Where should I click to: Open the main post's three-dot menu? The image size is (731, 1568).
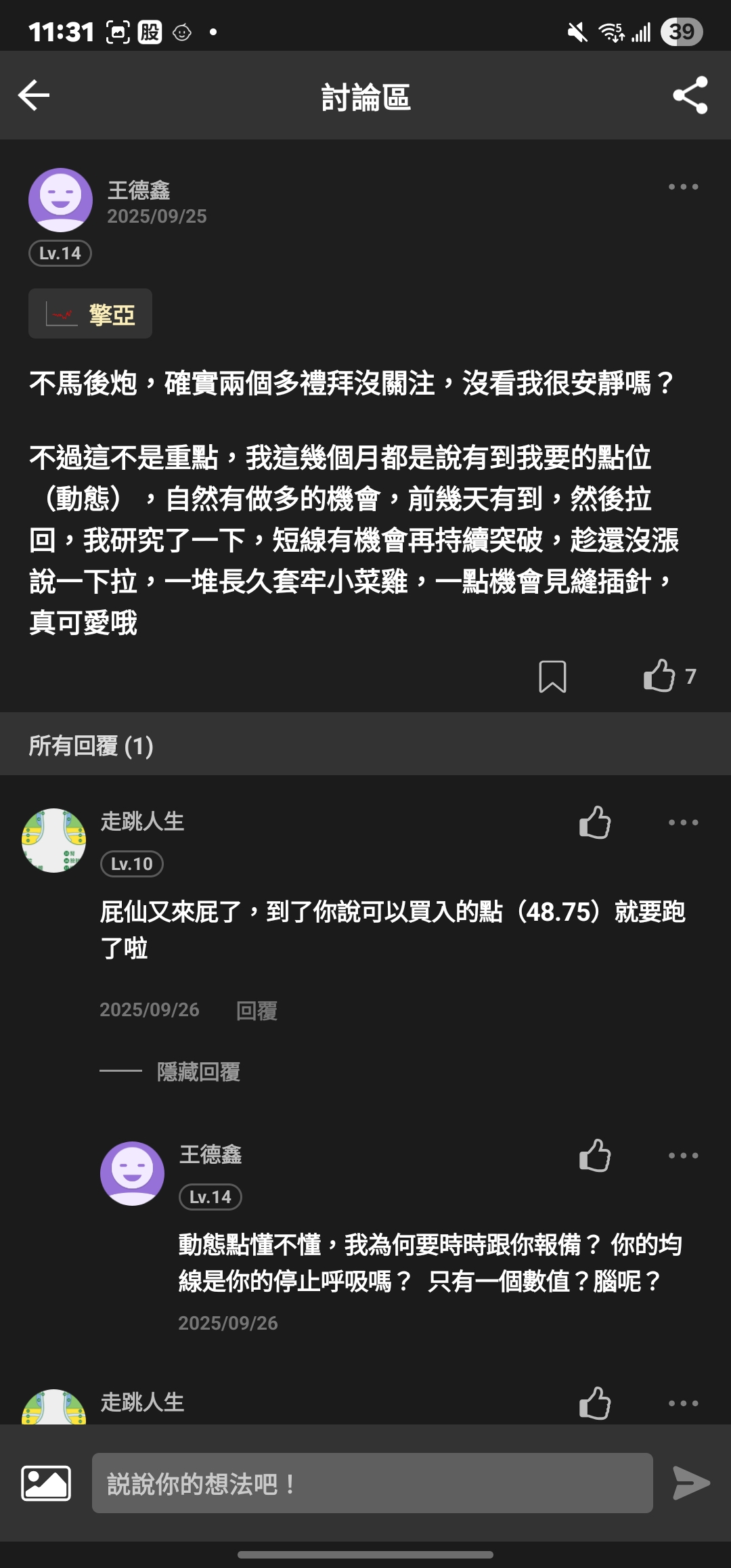click(x=683, y=187)
